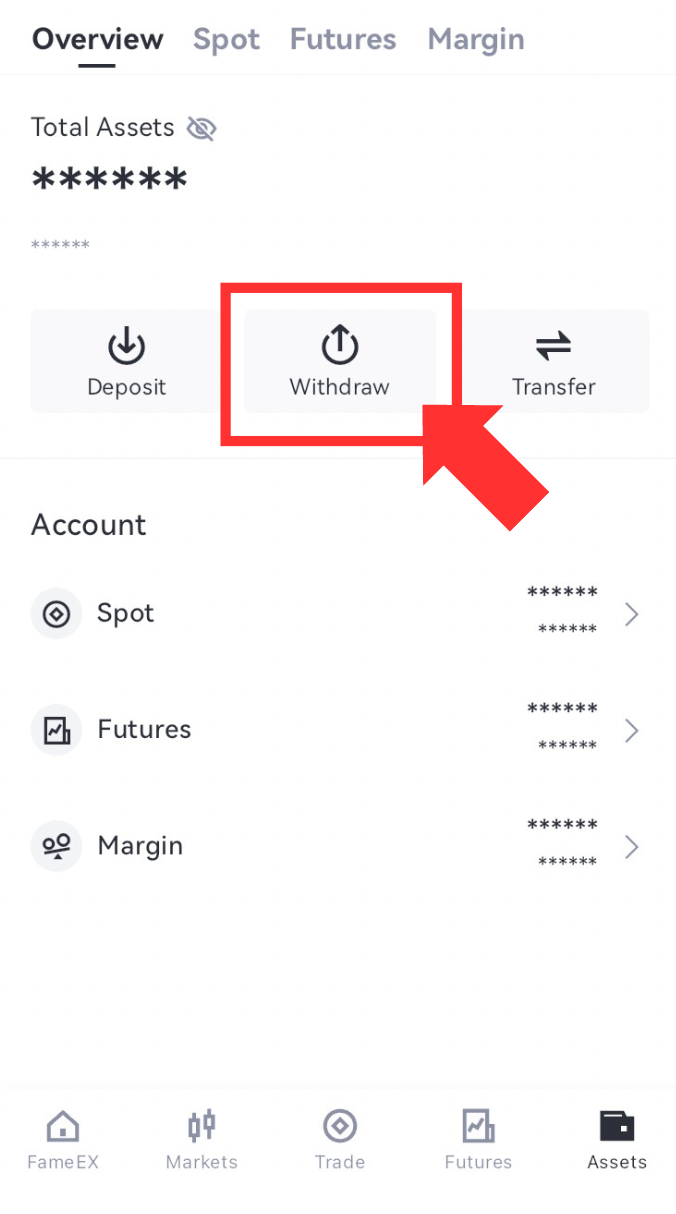Viewport: 676px width, 1214px height.
Task: Open the Spot account row
Action: coord(338,613)
